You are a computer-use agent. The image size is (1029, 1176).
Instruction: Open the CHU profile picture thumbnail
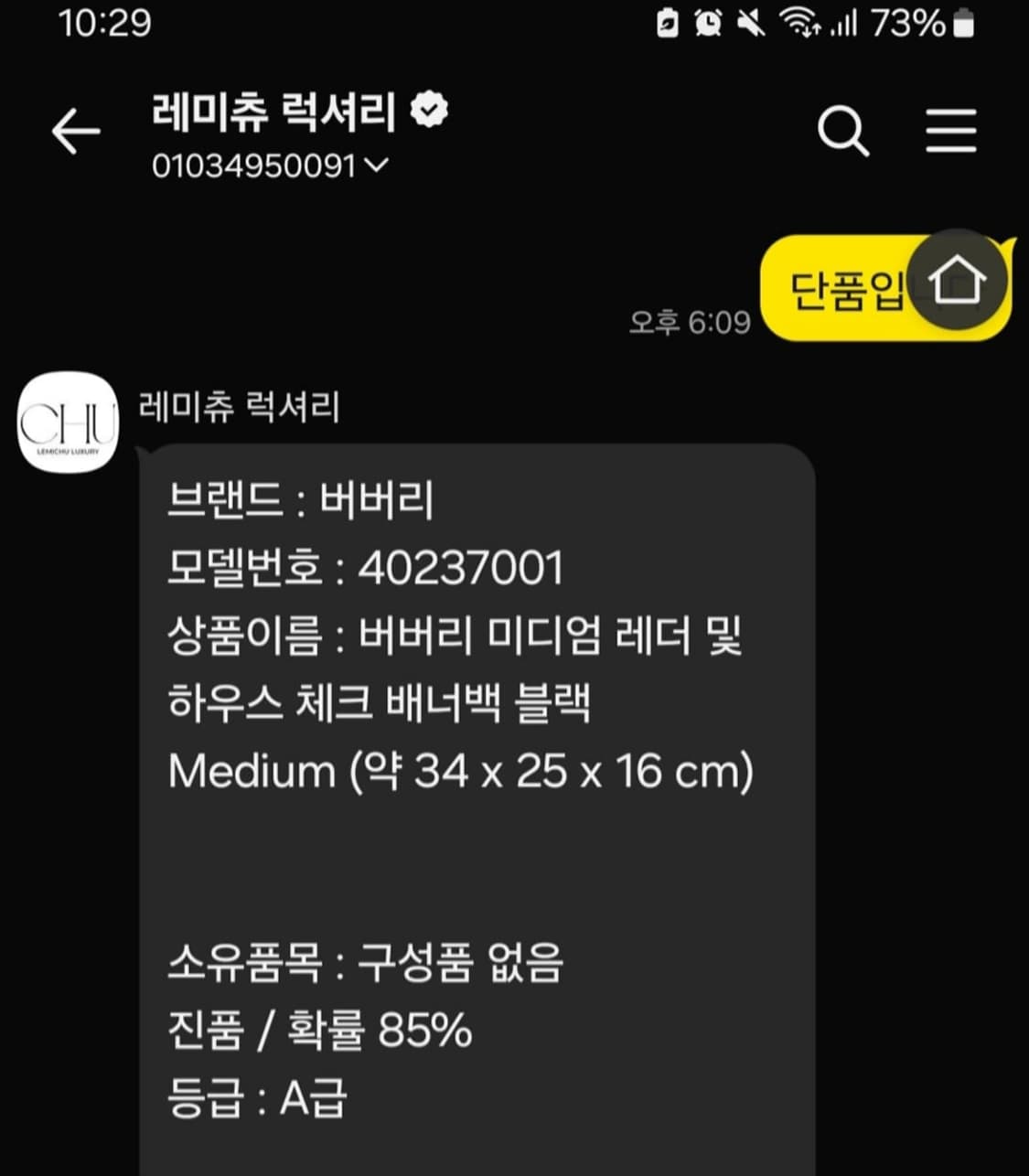pyautogui.click(x=69, y=422)
